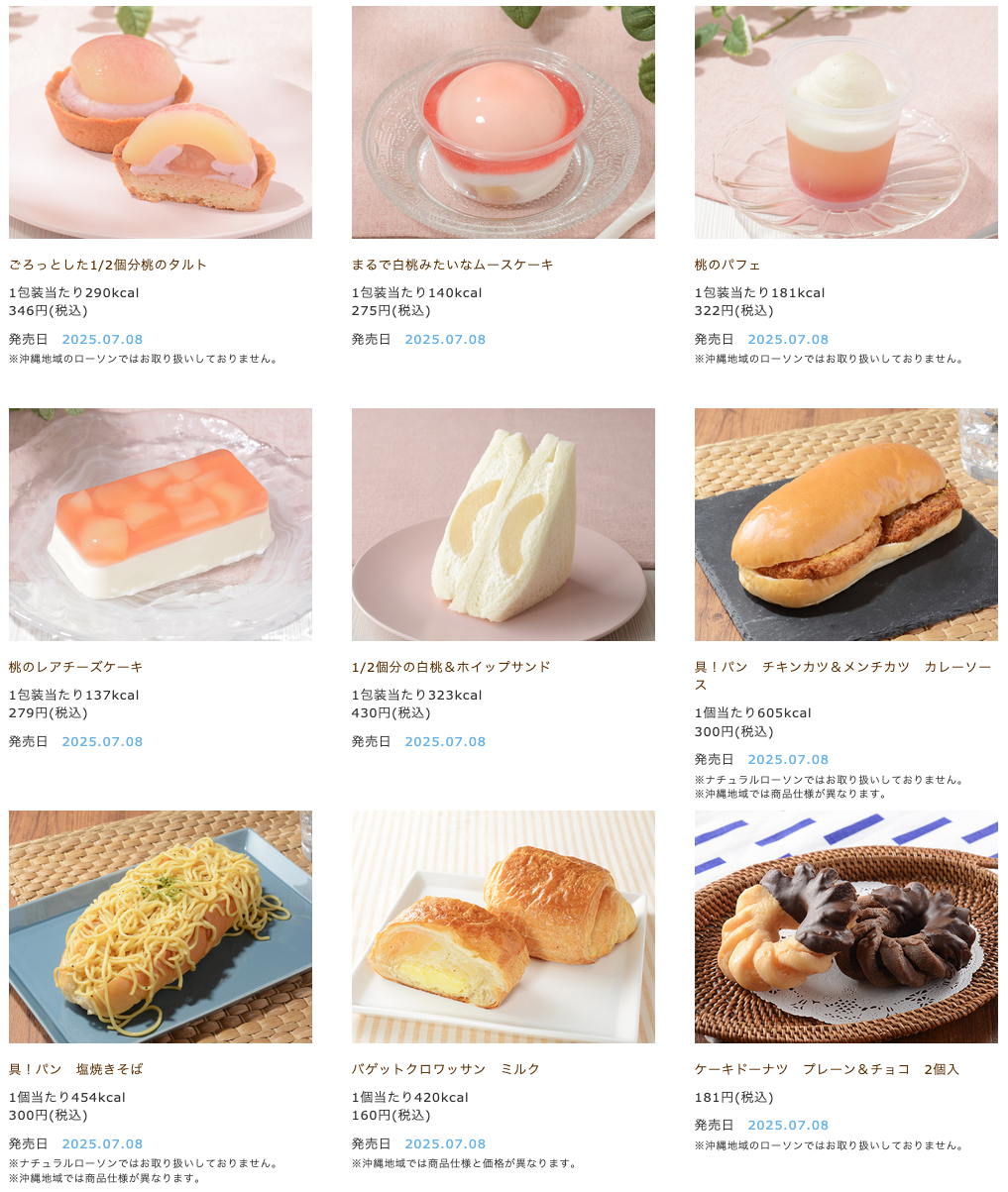View the まるで白桃みたいなムースケーキ item
The height and width of the screenshot is (1192, 1008).
pos(452,265)
